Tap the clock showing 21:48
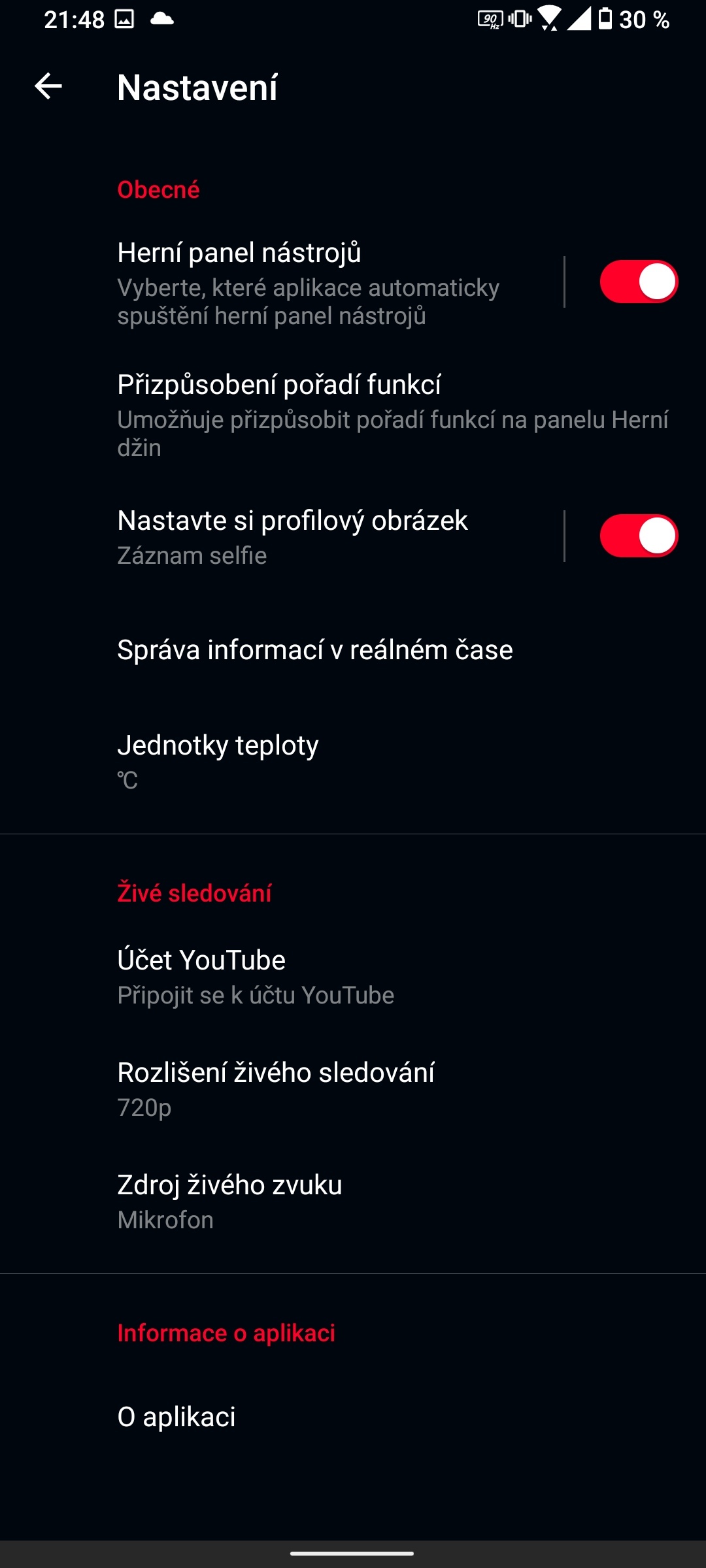Screen dimensions: 706x1568 74,20
